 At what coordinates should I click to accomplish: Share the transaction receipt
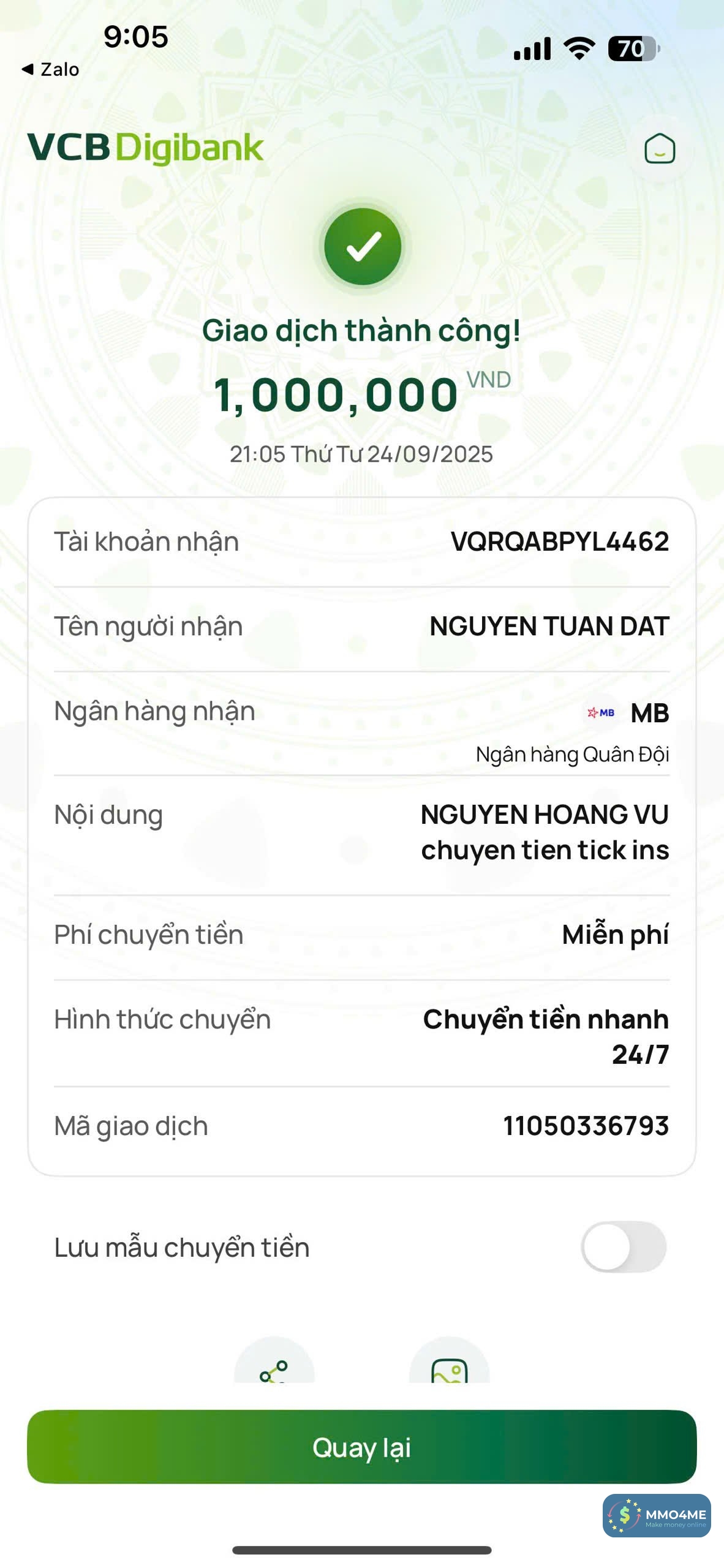pyautogui.click(x=274, y=1365)
